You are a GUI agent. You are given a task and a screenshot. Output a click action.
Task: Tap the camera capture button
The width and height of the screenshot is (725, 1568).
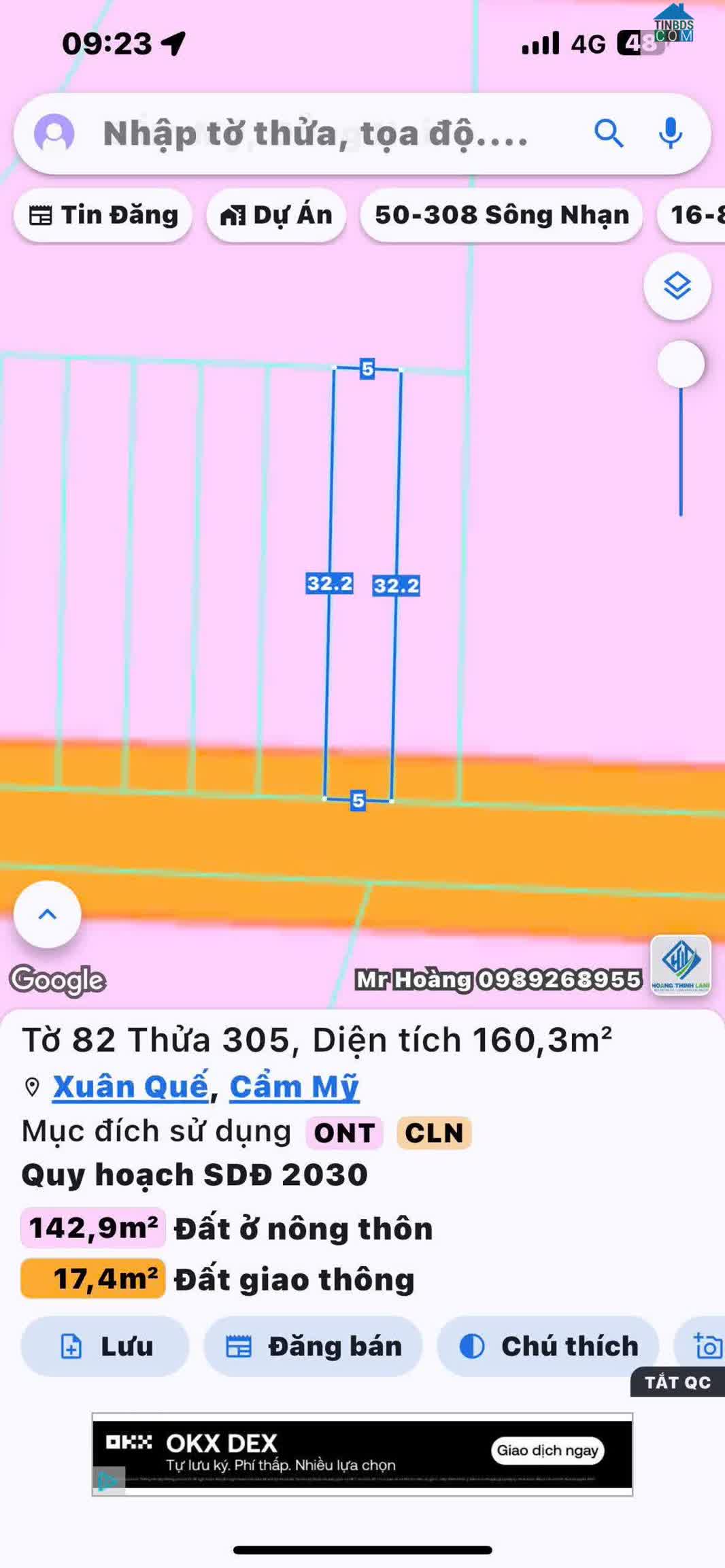tap(707, 1346)
